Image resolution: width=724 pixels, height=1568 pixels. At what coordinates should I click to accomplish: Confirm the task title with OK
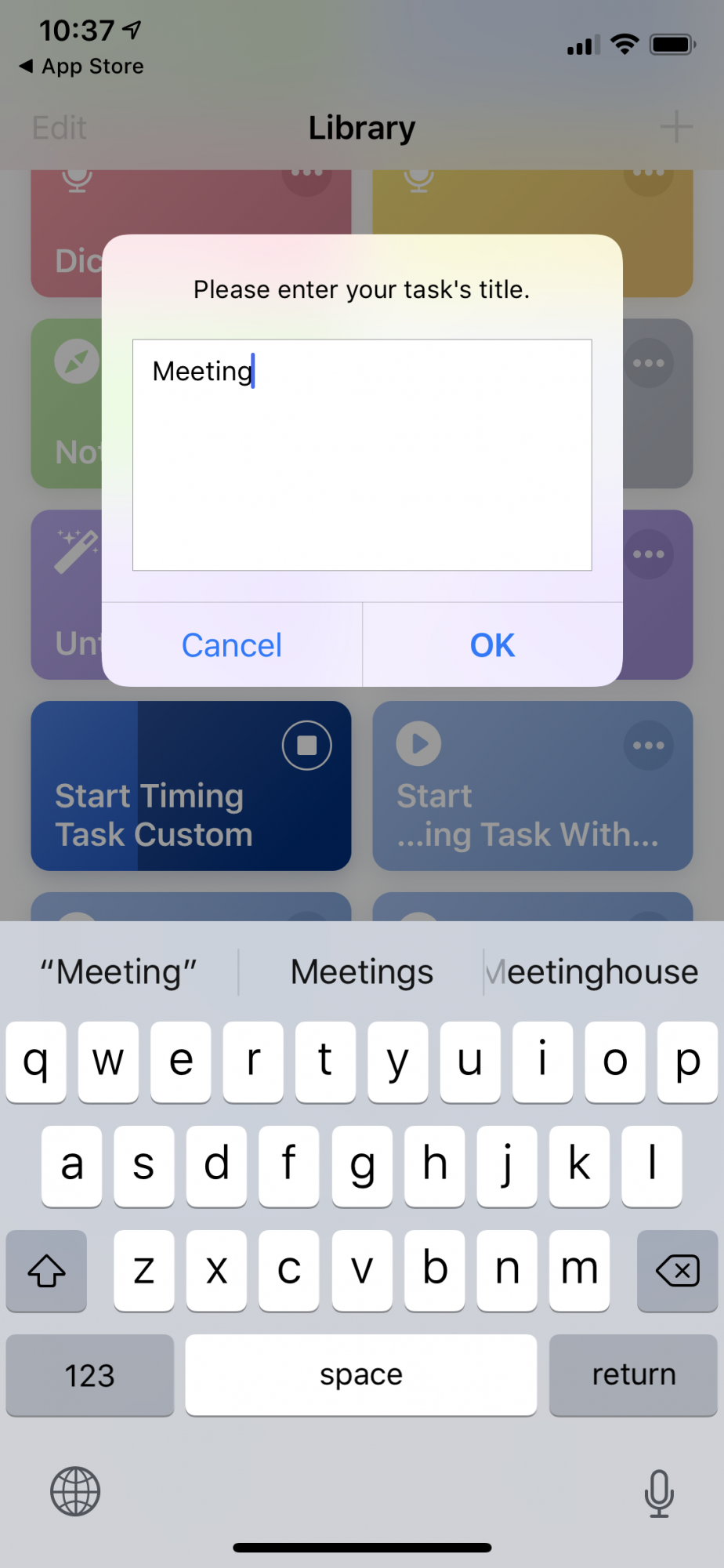tap(492, 645)
